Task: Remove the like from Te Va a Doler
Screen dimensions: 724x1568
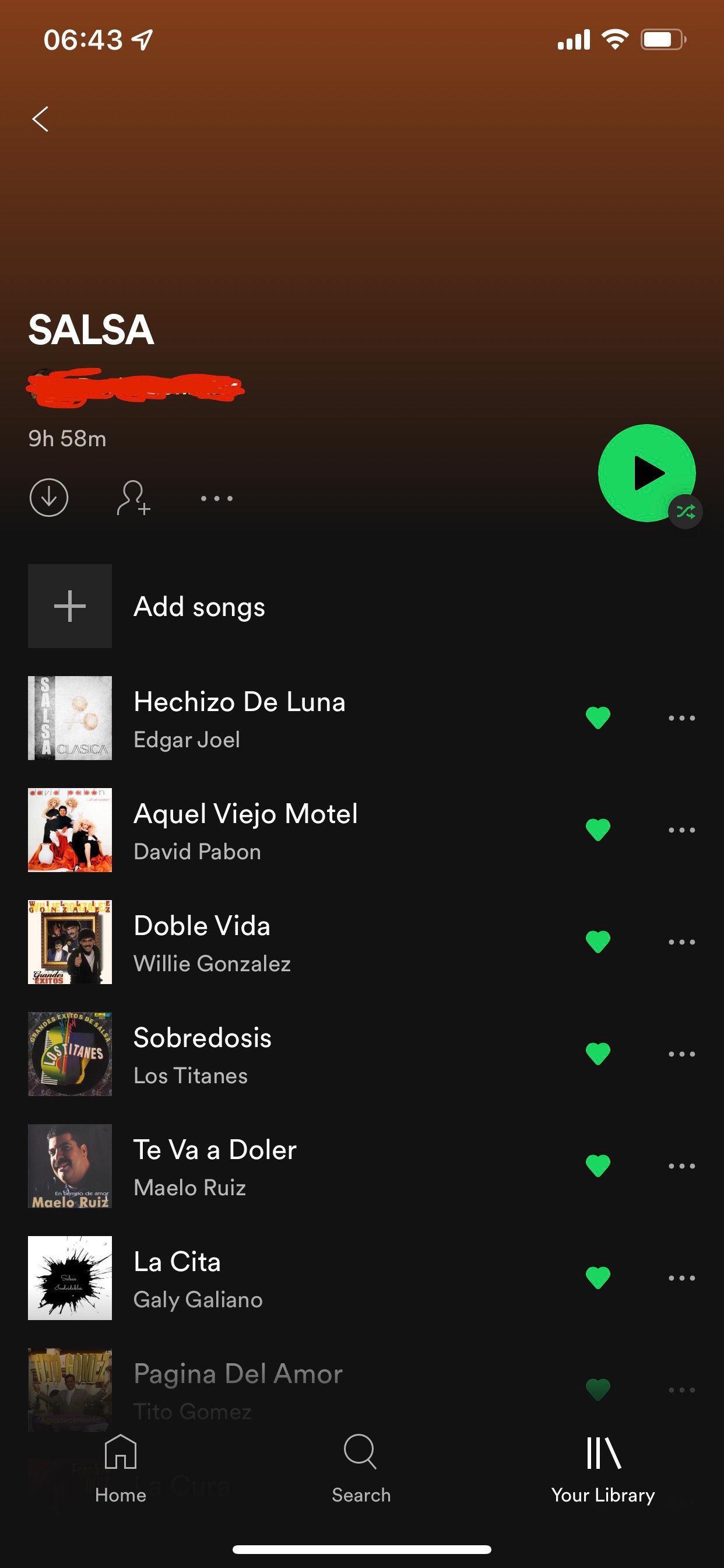Action: pyautogui.click(x=598, y=1165)
